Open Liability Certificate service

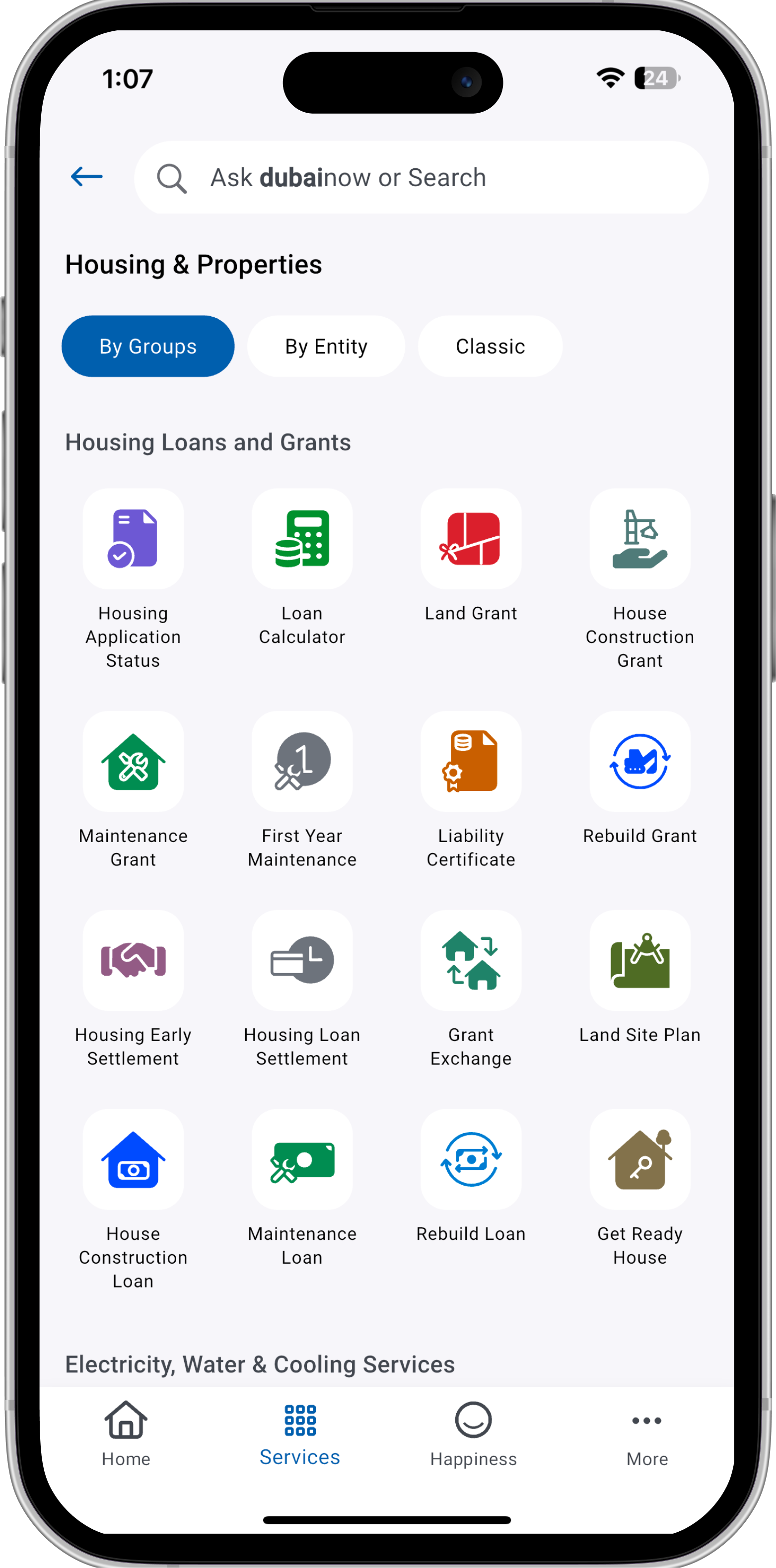(x=471, y=762)
